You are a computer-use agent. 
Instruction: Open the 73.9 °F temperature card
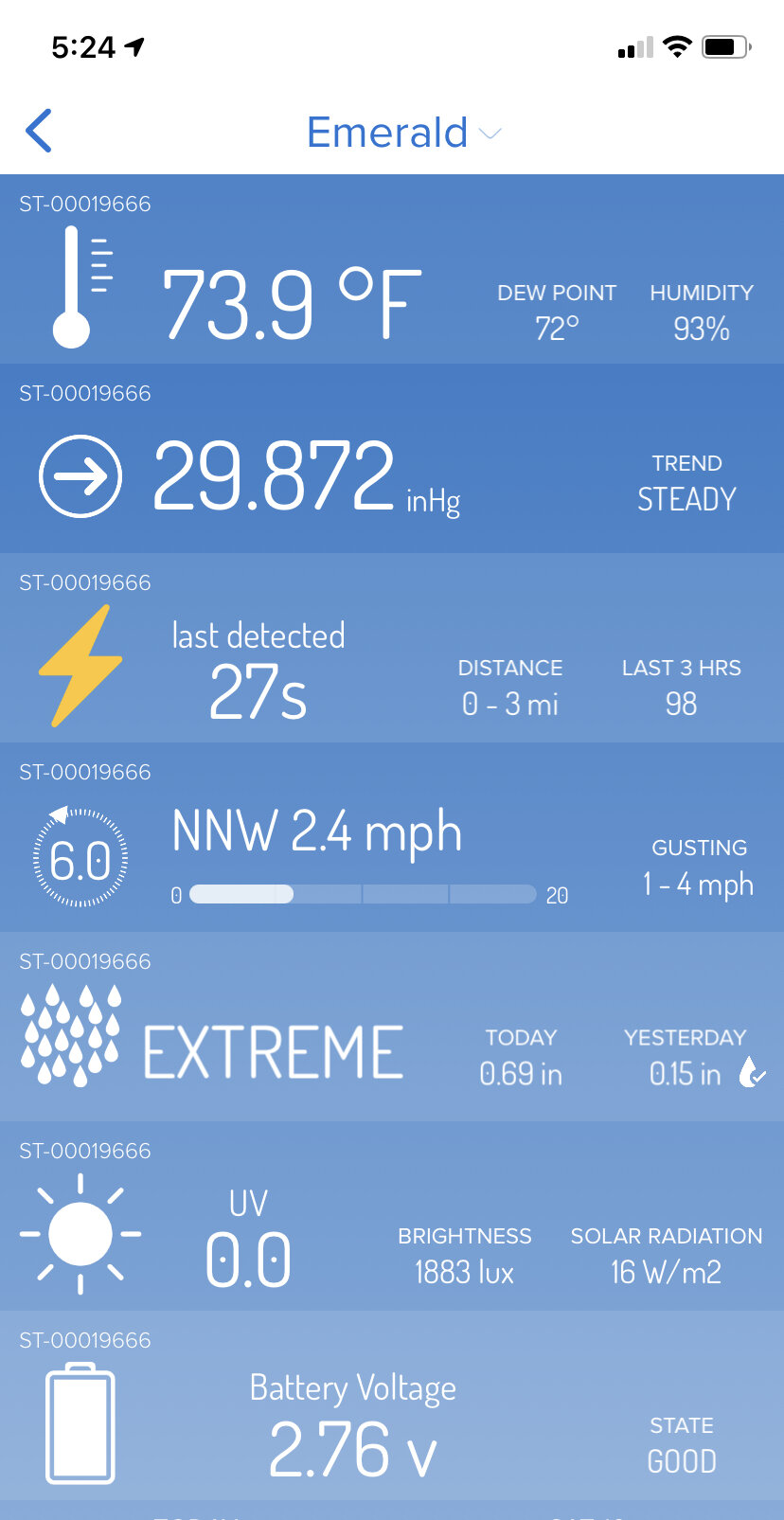[392, 269]
